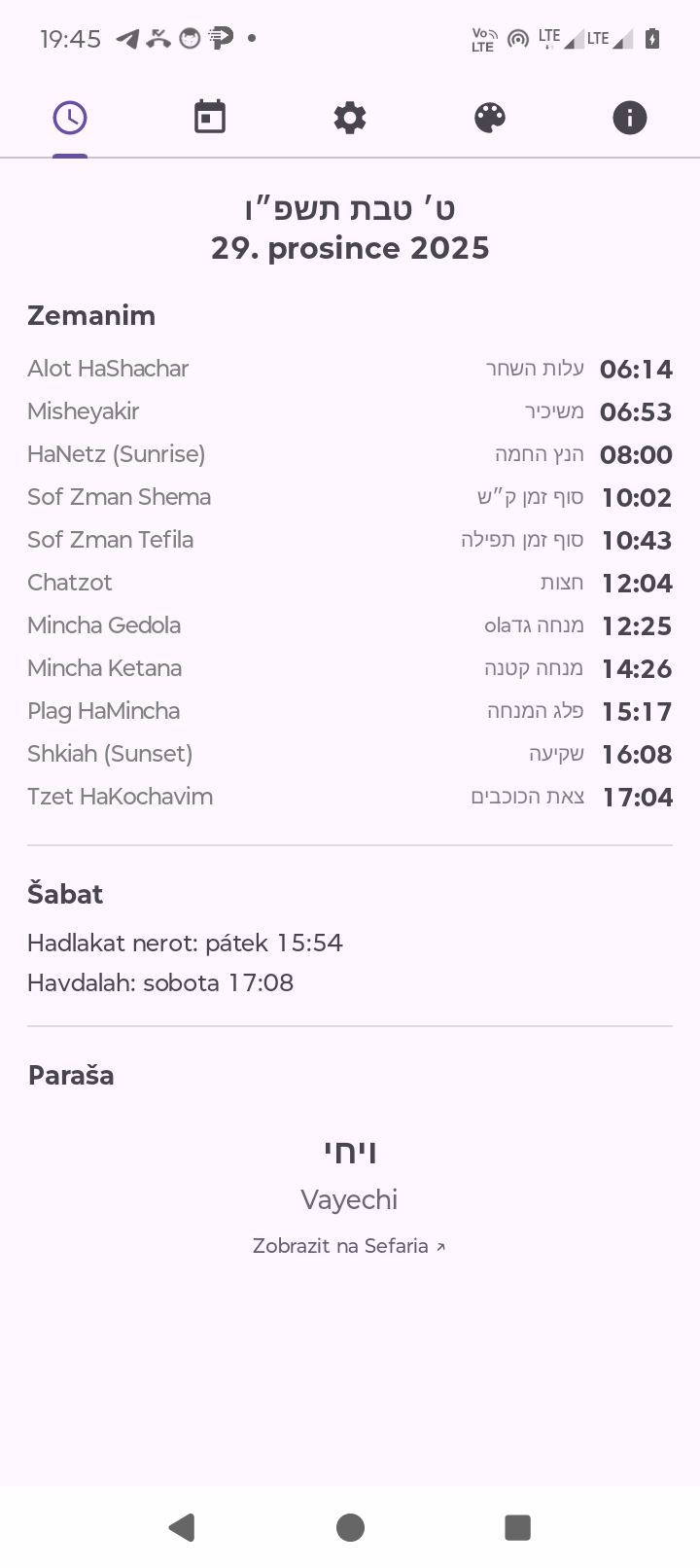Viewport: 700px width, 1568px height.
Task: Tap the Vayechi parasha name
Action: pyautogui.click(x=349, y=1199)
